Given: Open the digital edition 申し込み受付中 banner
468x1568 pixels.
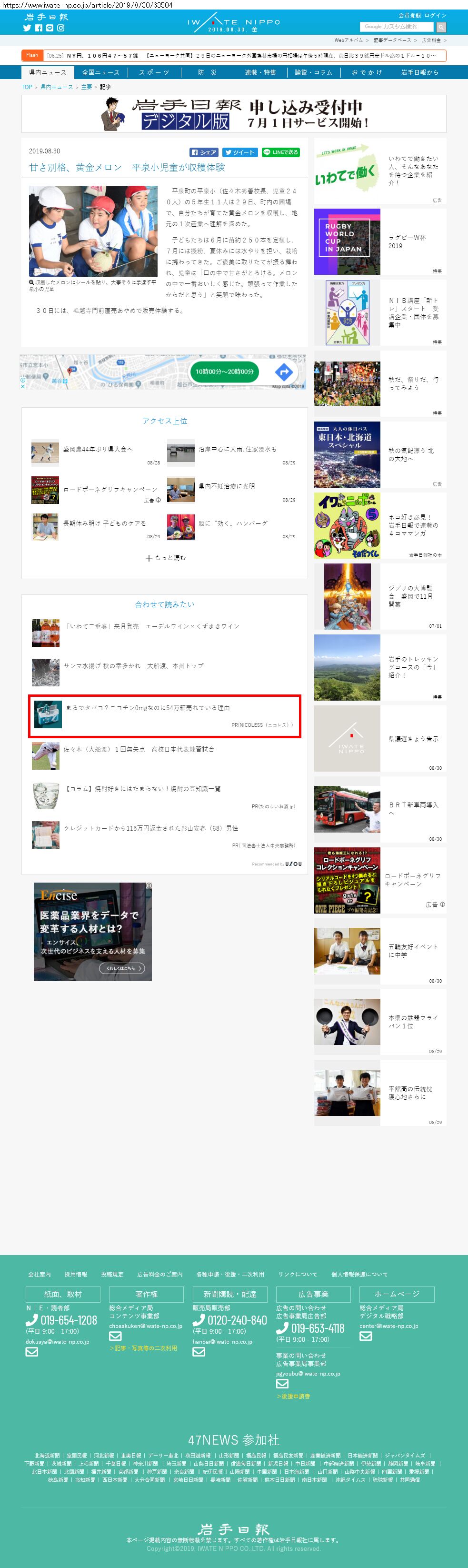Looking at the screenshot, I should click(234, 114).
